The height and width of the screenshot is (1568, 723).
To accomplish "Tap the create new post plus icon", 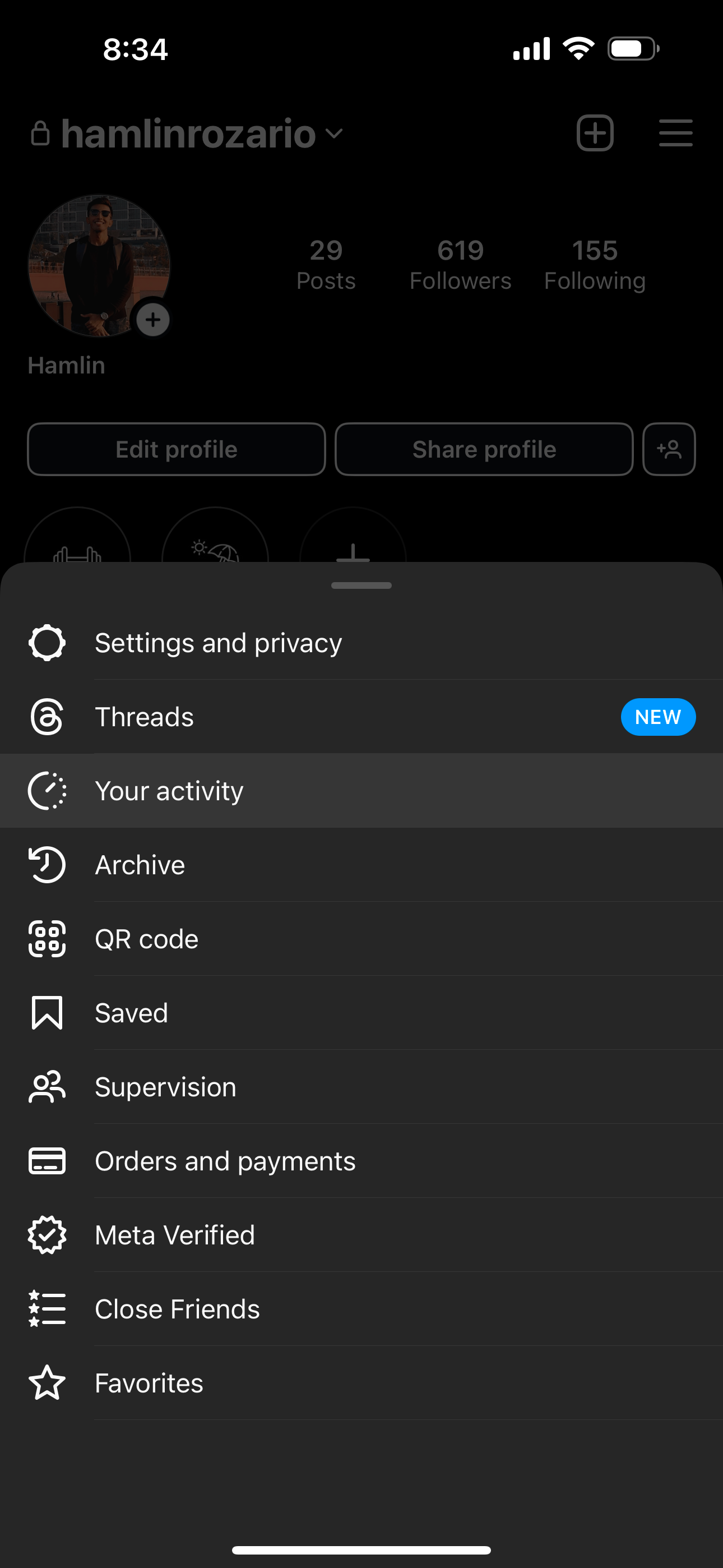I will click(x=595, y=133).
